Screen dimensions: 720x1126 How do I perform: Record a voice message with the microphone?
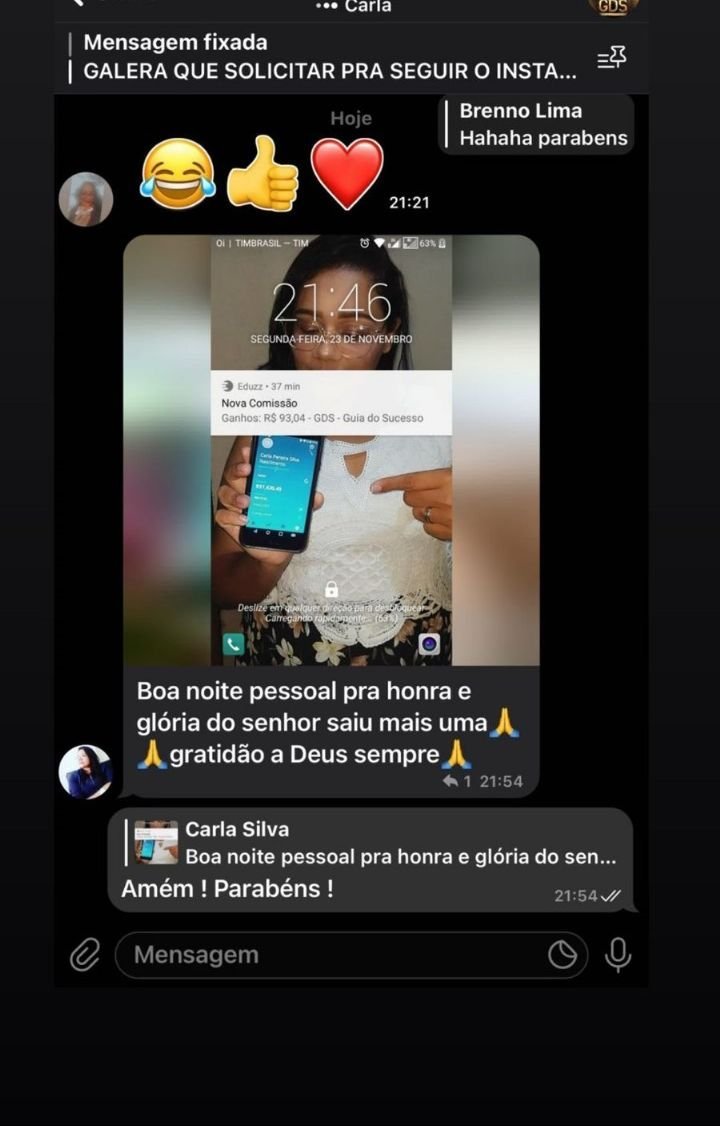(618, 955)
